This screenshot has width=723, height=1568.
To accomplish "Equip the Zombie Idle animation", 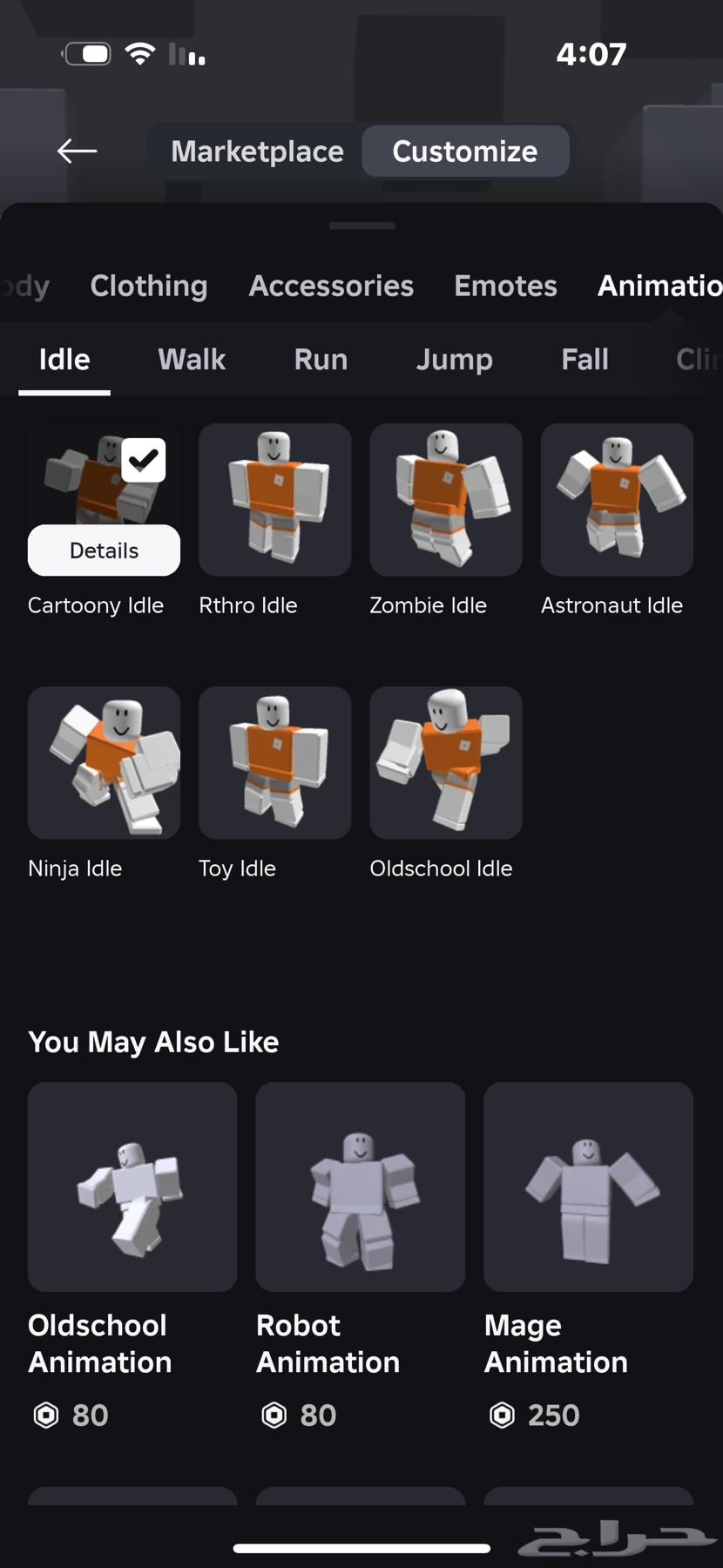I will click(445, 499).
